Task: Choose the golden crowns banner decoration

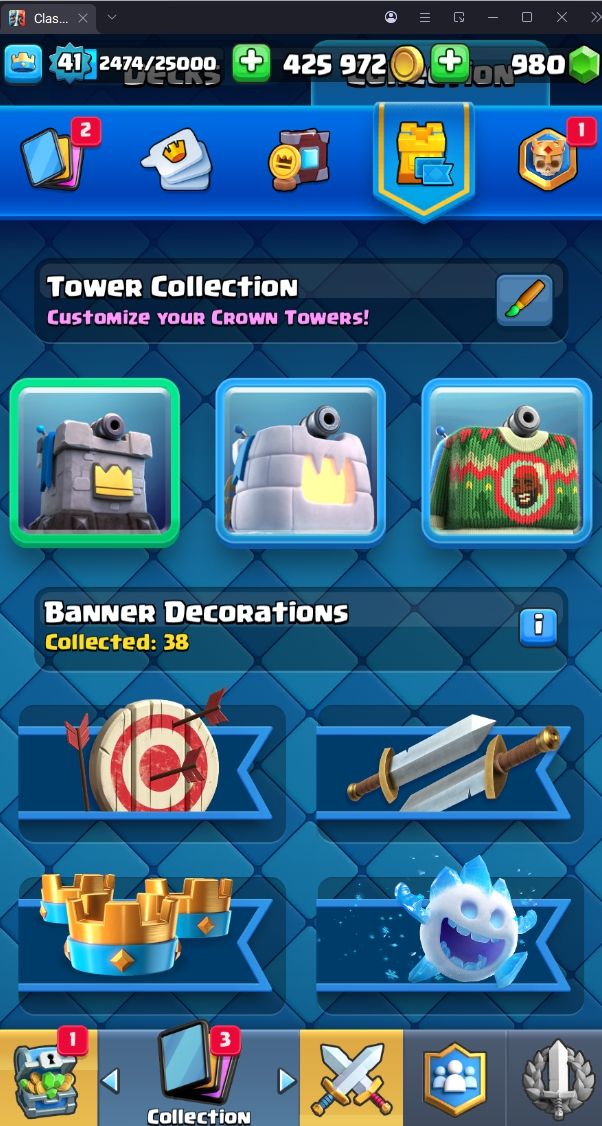Action: 150,930
